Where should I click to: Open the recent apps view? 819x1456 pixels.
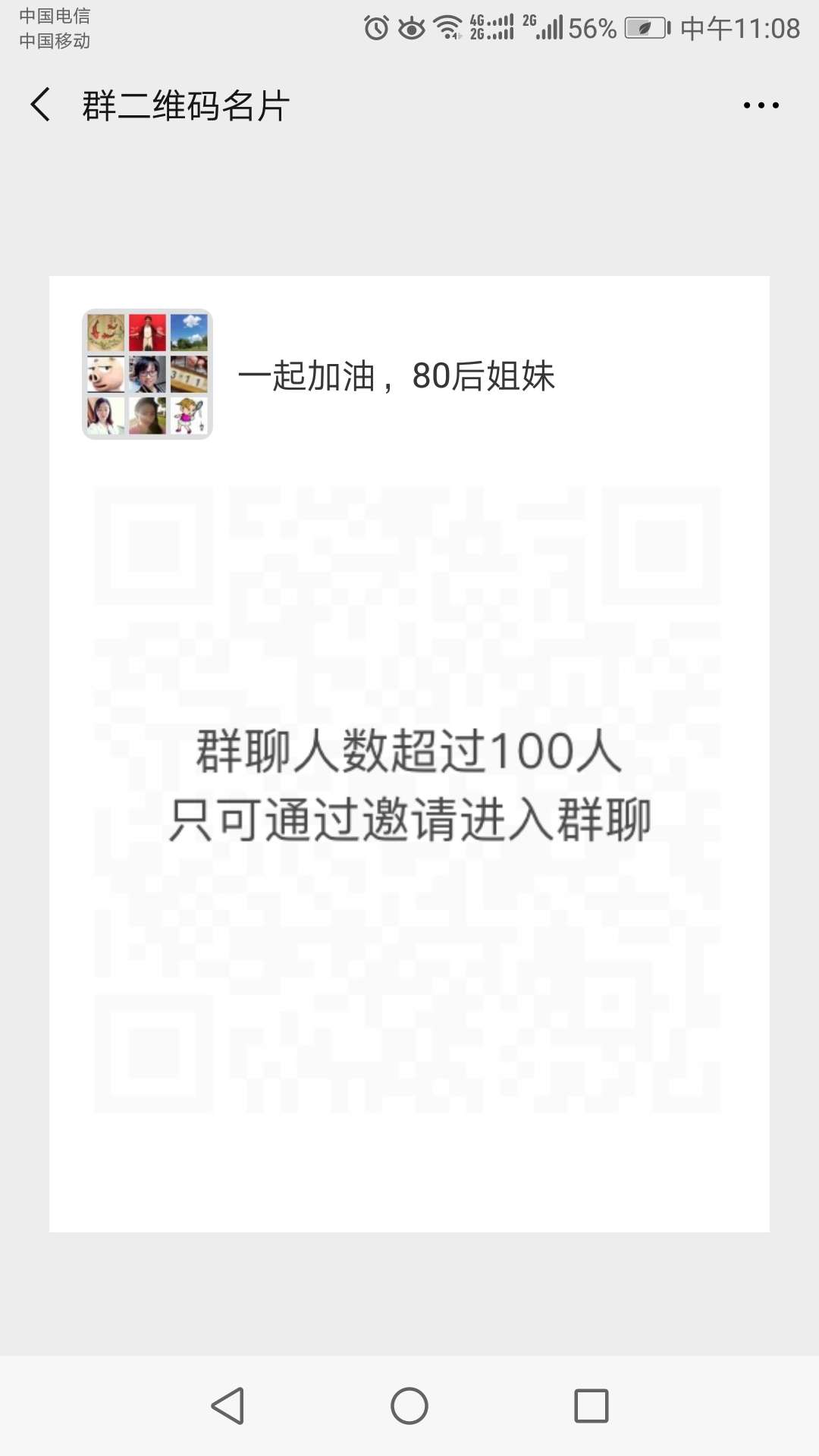(x=591, y=1407)
